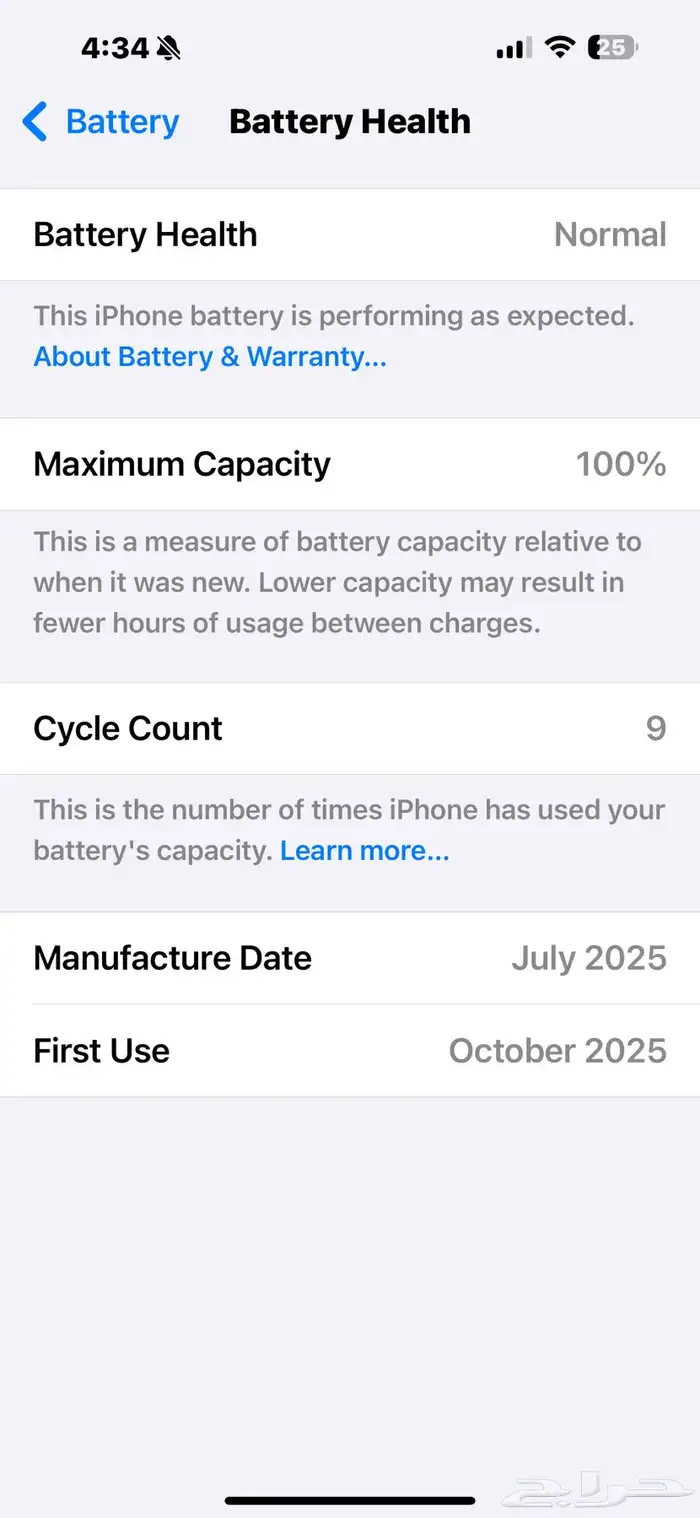The height and width of the screenshot is (1518, 700).
Task: Tap Learn more about cycle count
Action: [364, 851]
